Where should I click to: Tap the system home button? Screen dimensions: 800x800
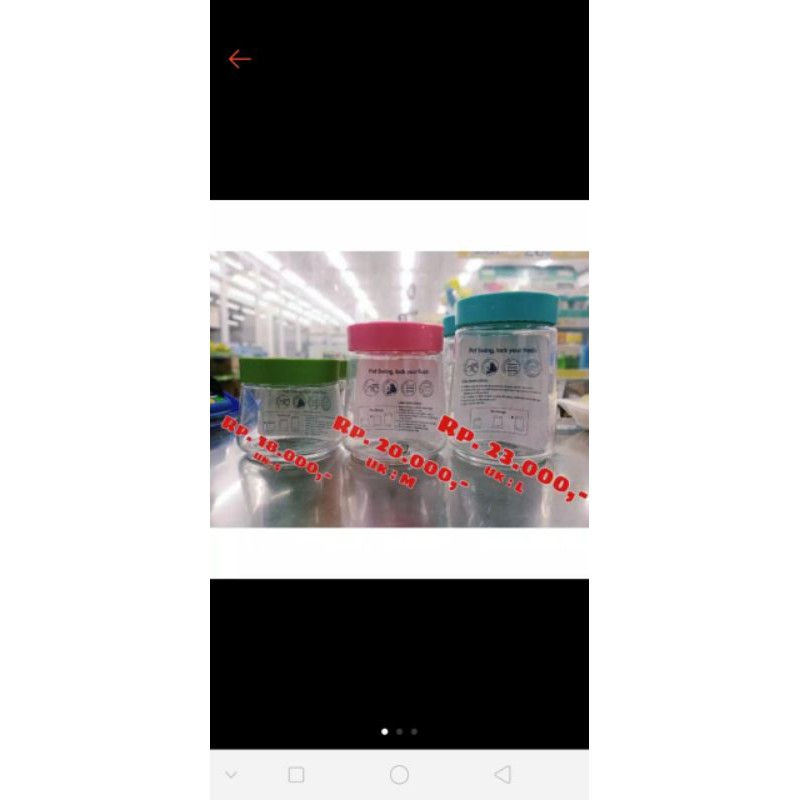click(399, 775)
